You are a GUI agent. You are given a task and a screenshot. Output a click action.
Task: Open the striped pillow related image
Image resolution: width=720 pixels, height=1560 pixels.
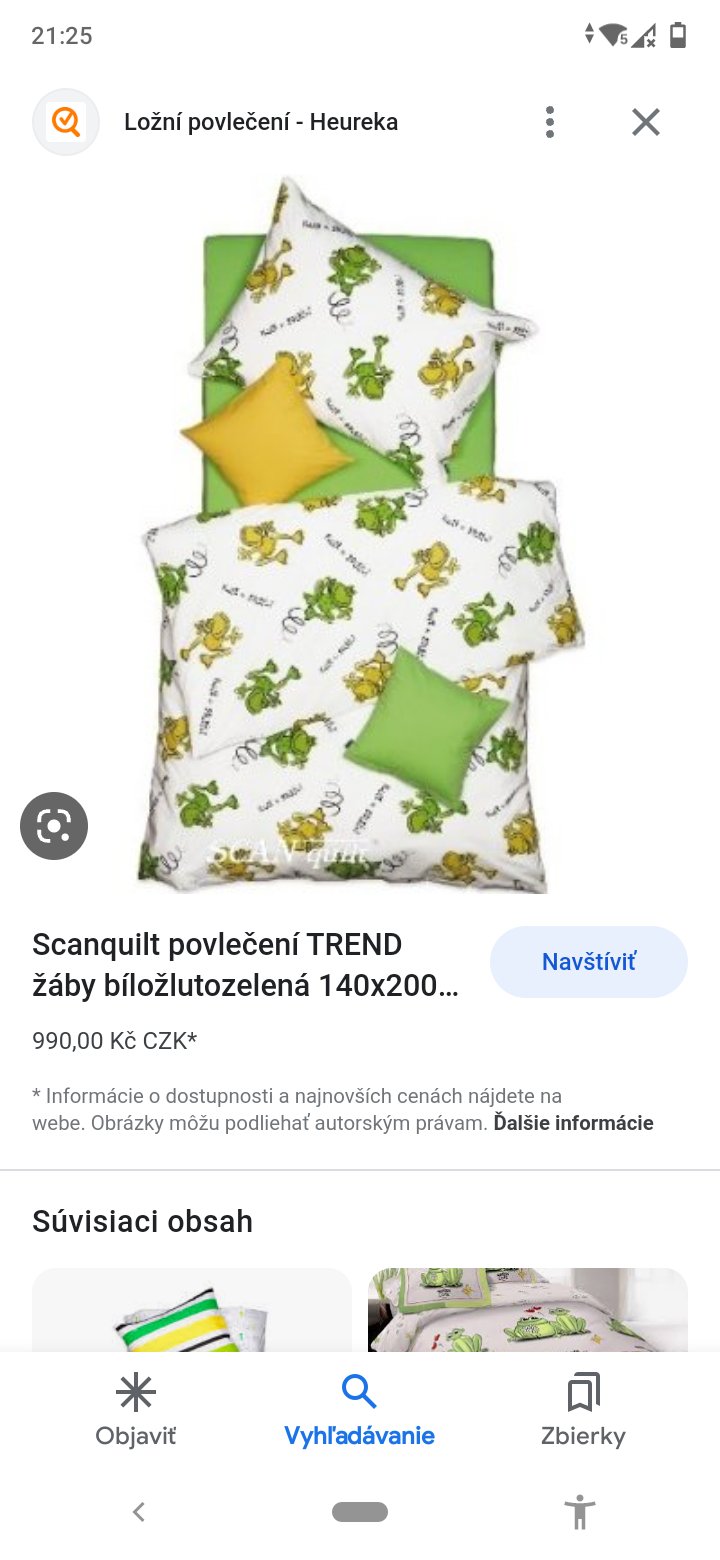[x=191, y=1310]
